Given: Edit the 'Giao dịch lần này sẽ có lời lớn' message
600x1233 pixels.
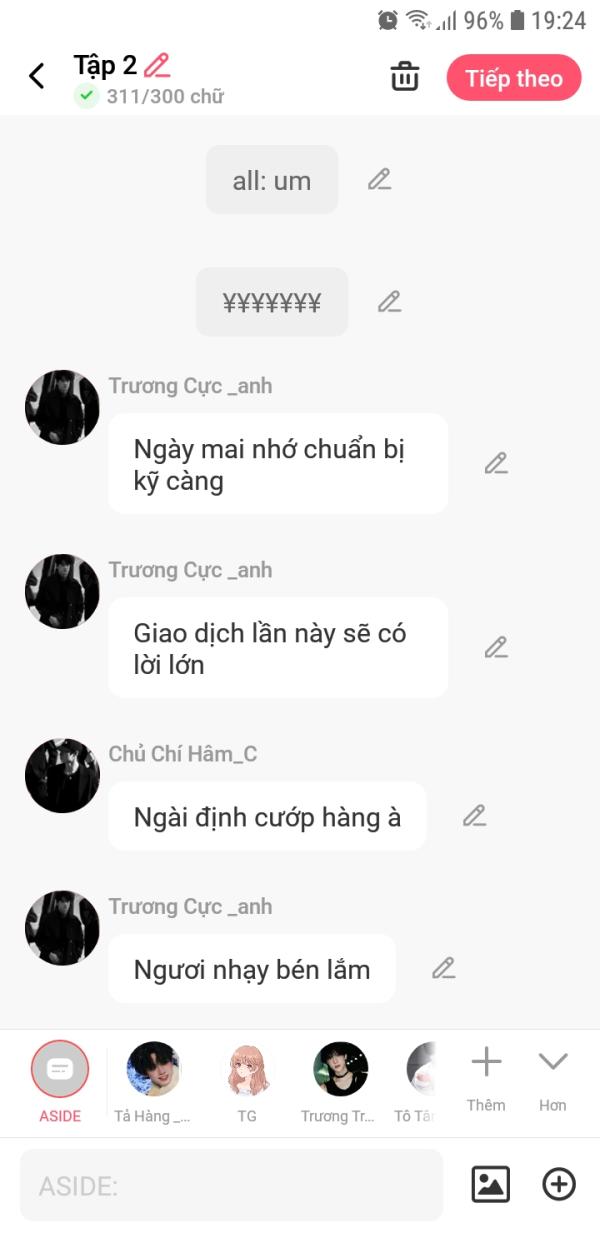Looking at the screenshot, I should 496,648.
